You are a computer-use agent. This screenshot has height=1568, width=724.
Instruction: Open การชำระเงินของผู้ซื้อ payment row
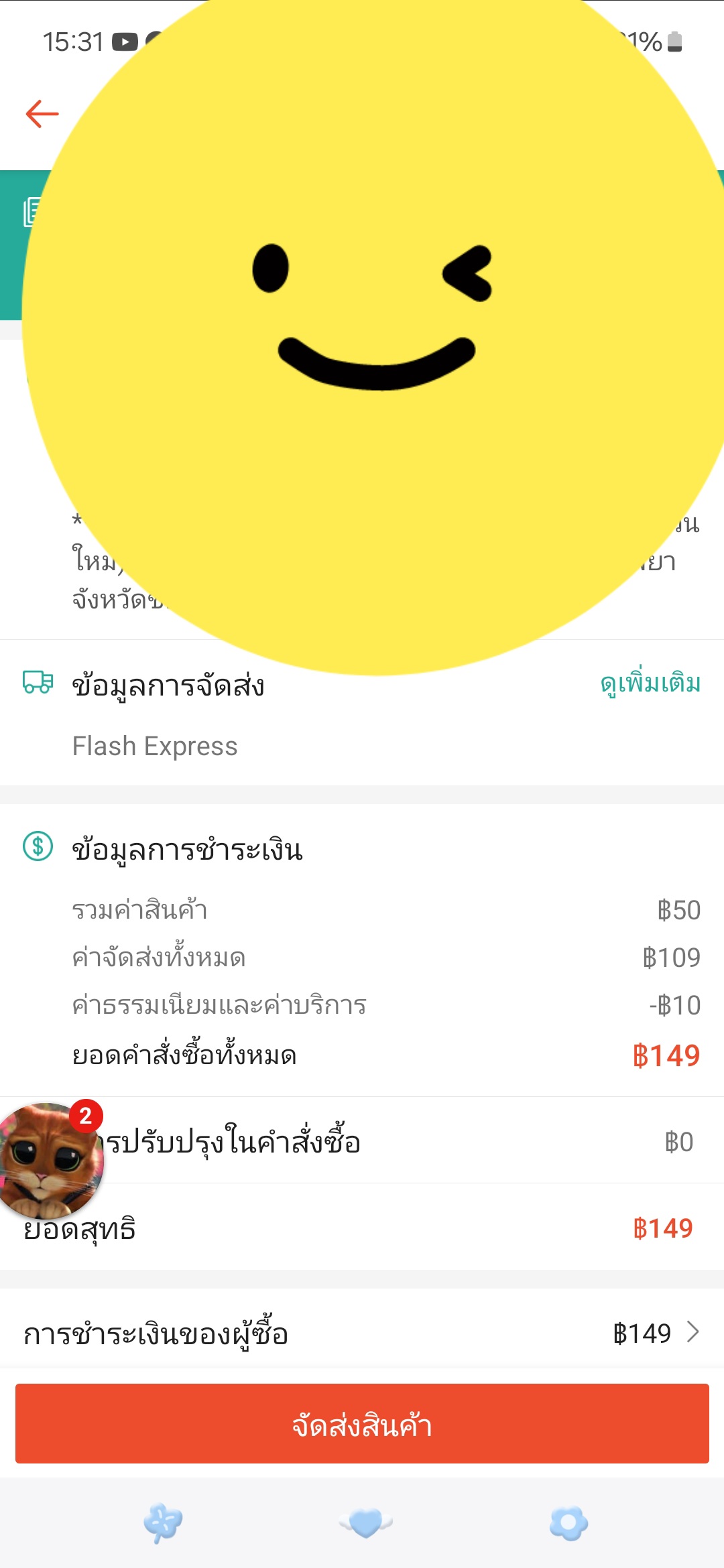pos(362,1333)
